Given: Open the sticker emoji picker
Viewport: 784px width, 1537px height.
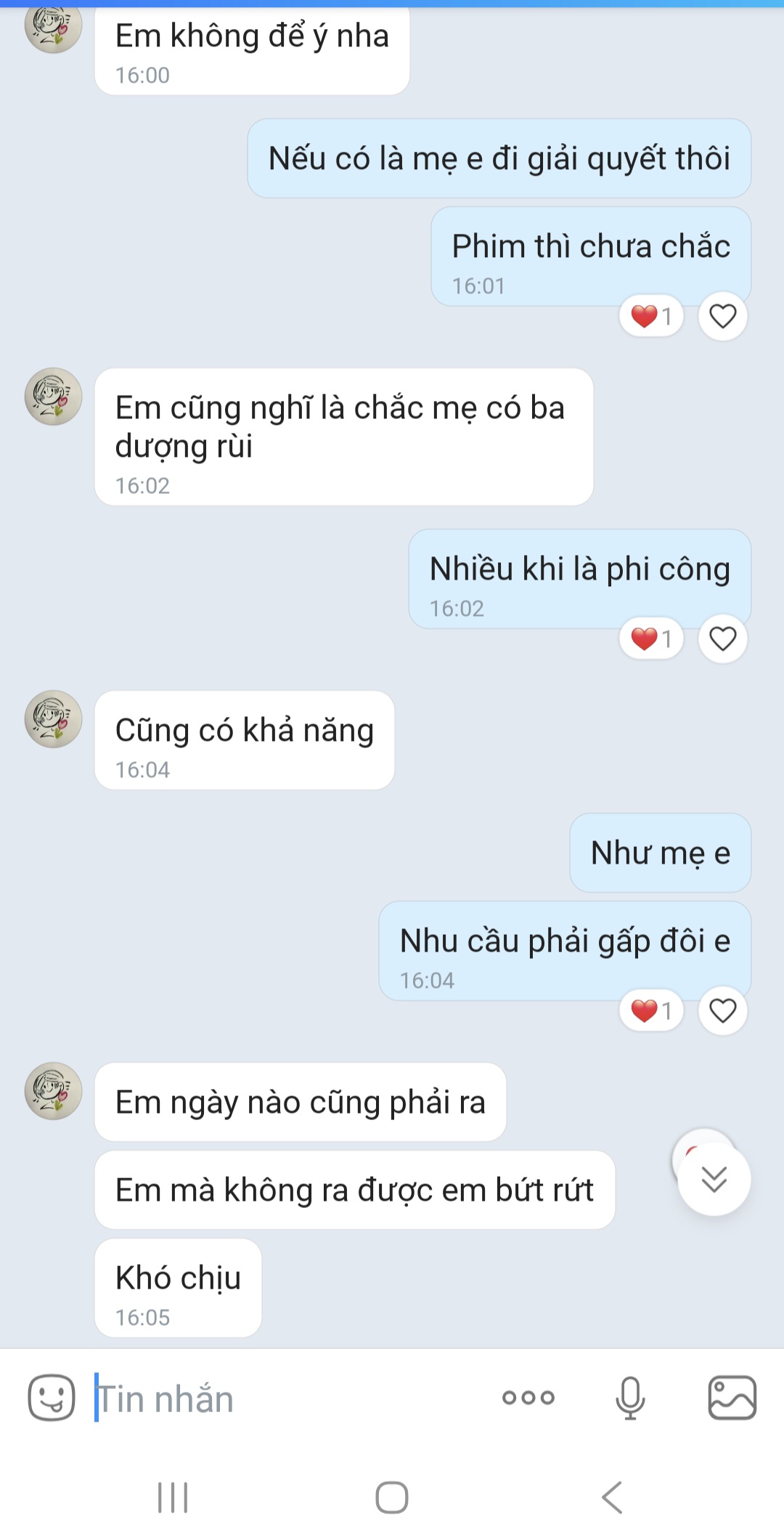Looking at the screenshot, I should (x=51, y=1398).
